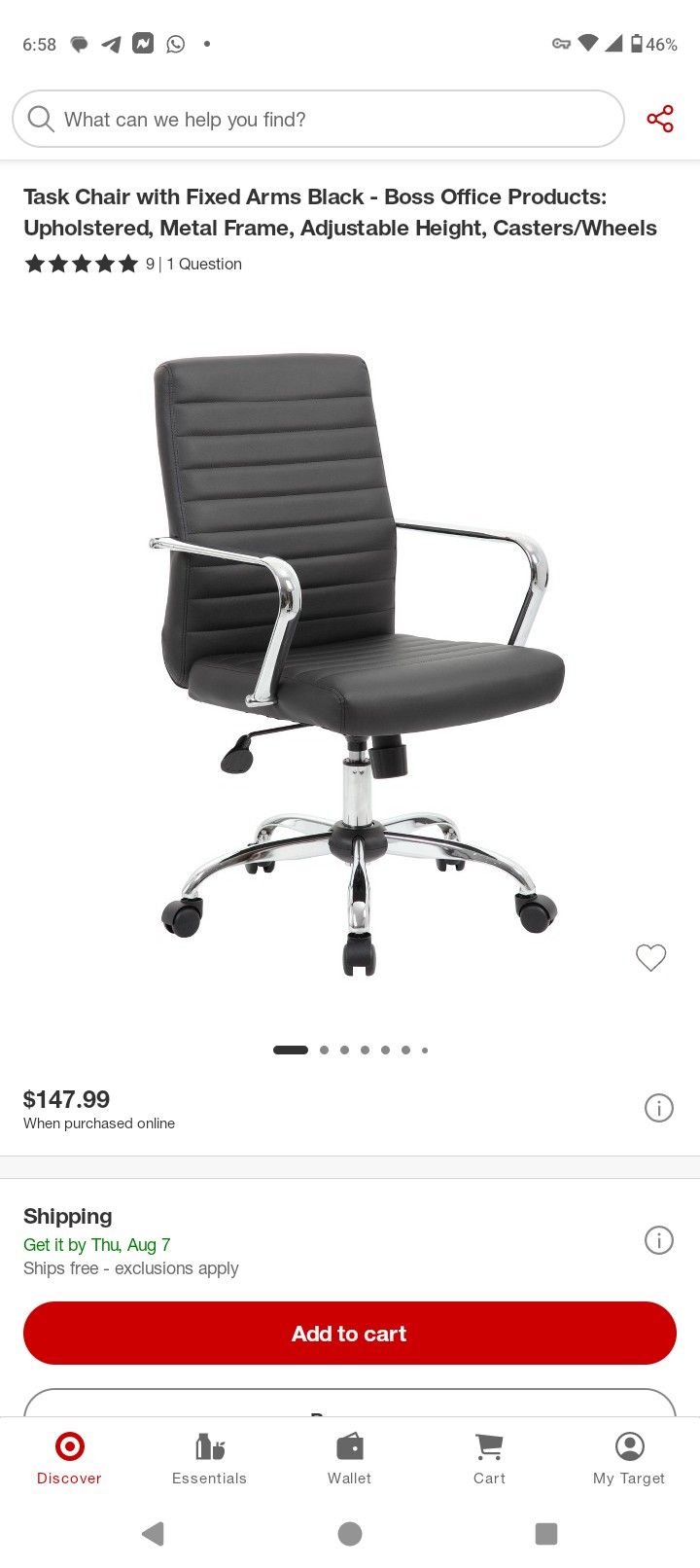
Task: Jump to the last image dot
Action: click(x=425, y=1050)
